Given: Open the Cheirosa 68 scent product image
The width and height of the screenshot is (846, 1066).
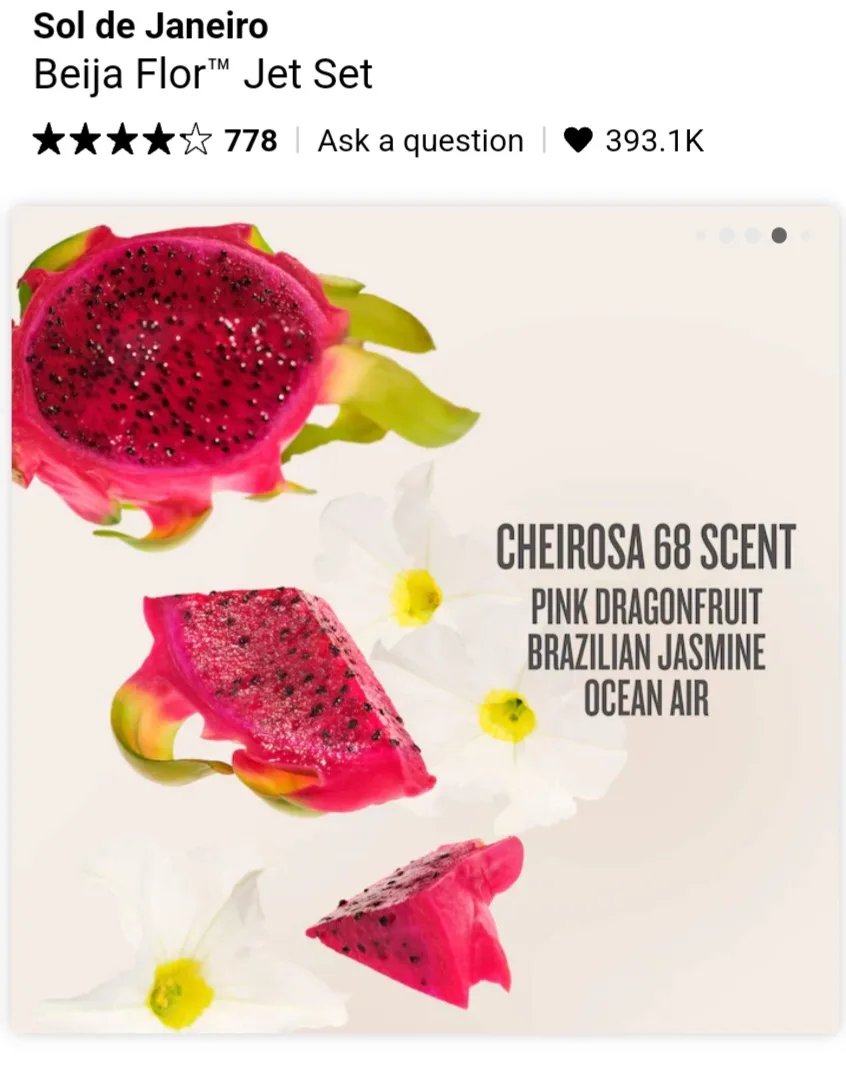Looking at the screenshot, I should pos(424,620).
